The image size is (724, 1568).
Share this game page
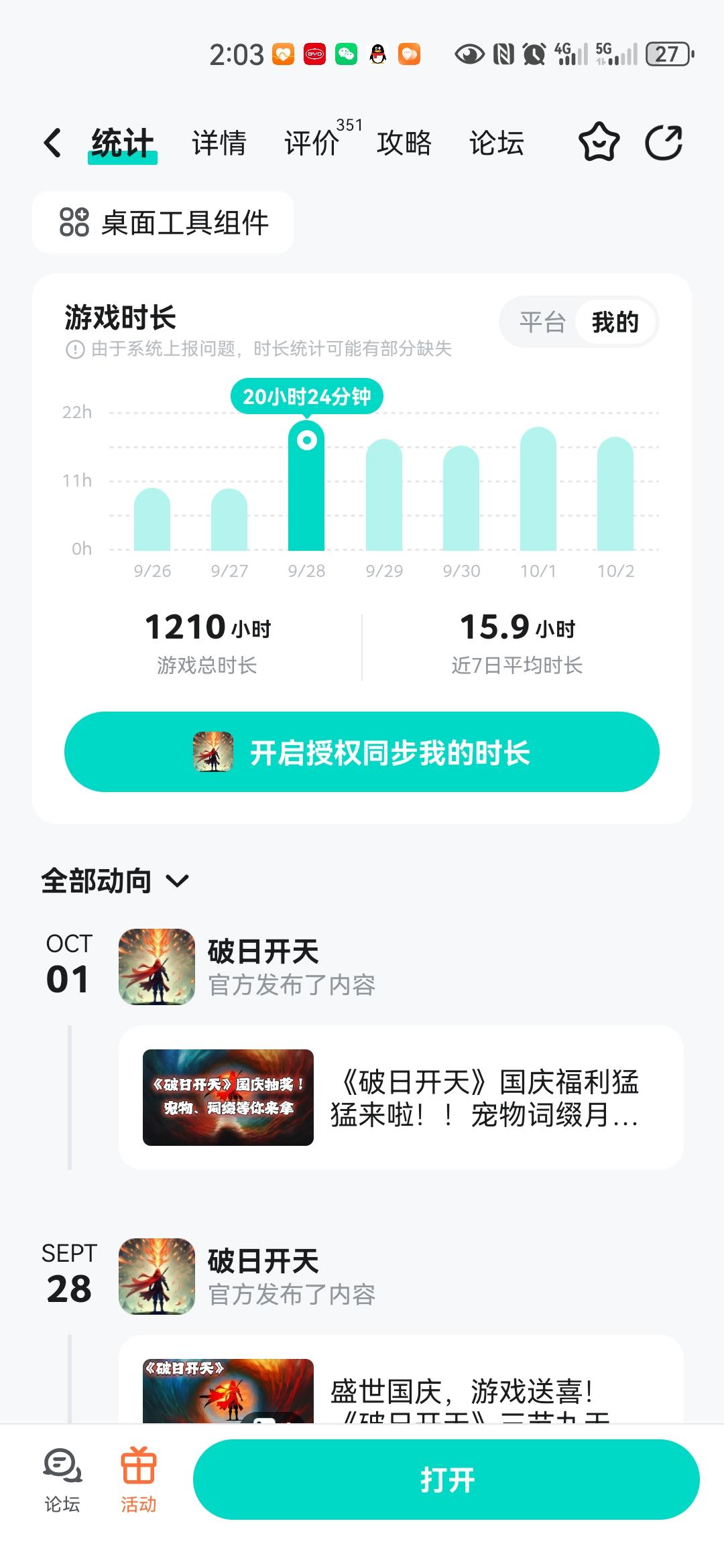[664, 143]
